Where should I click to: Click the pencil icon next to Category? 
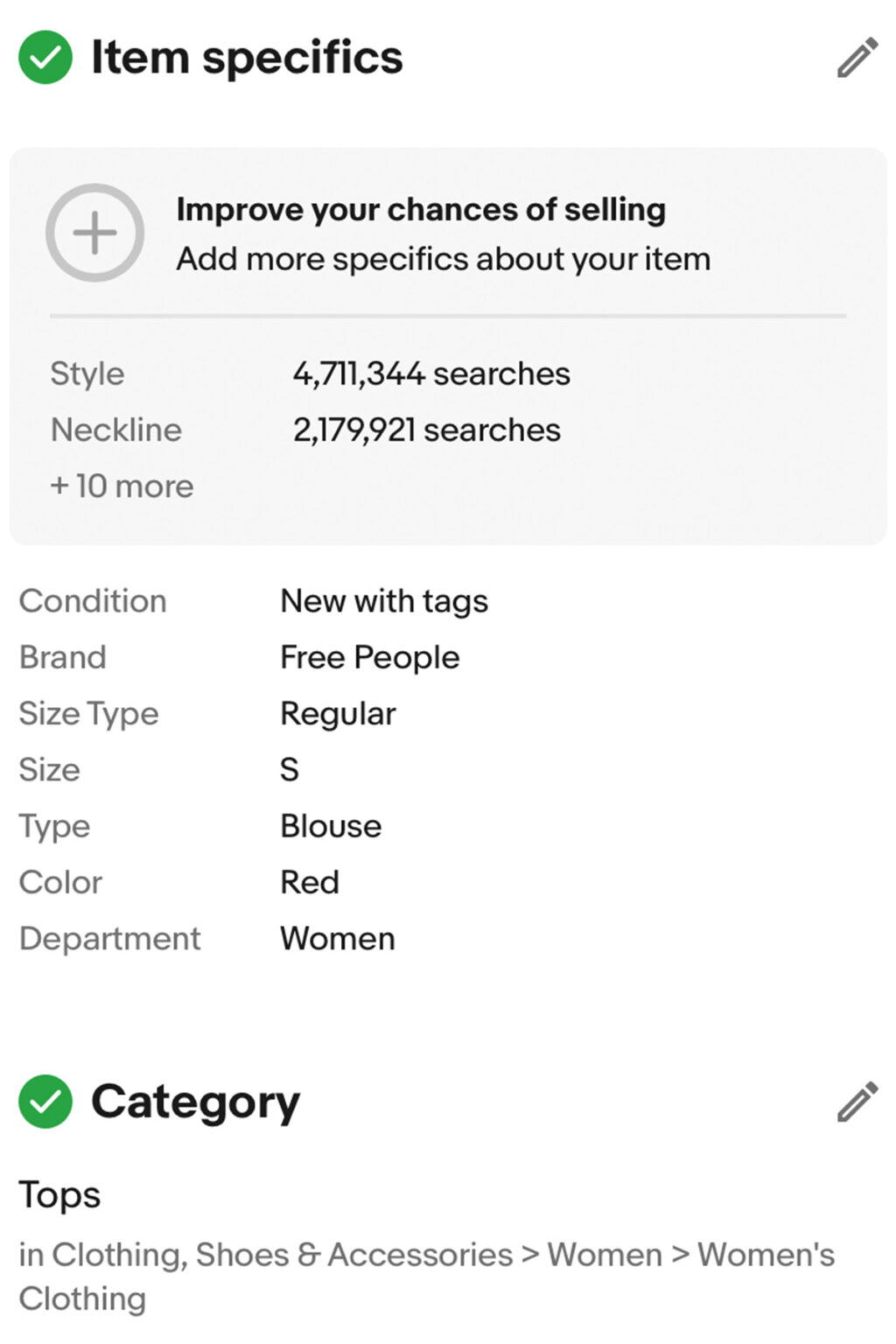(x=856, y=1100)
